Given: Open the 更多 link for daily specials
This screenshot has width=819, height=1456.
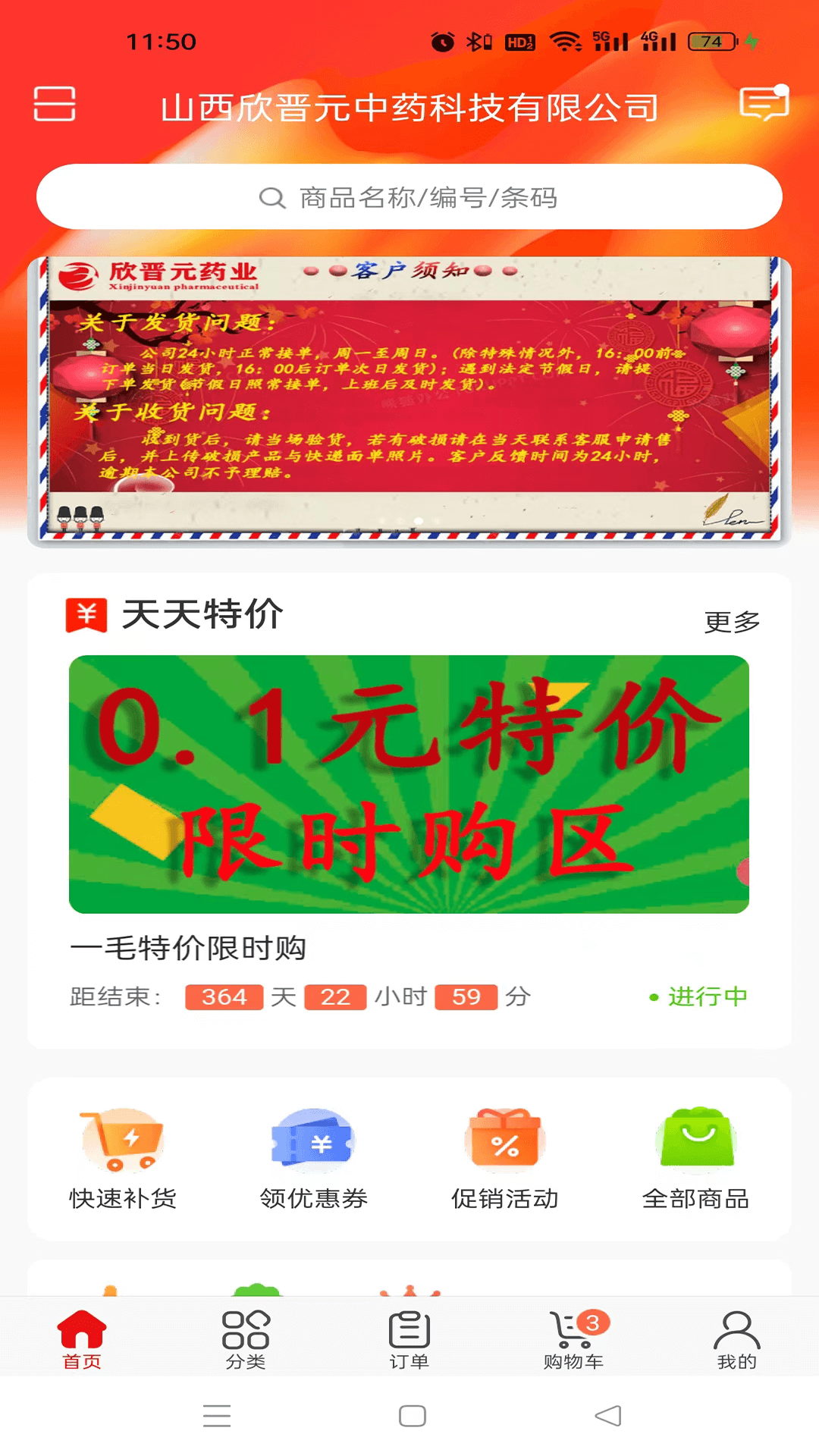Looking at the screenshot, I should coord(730,620).
